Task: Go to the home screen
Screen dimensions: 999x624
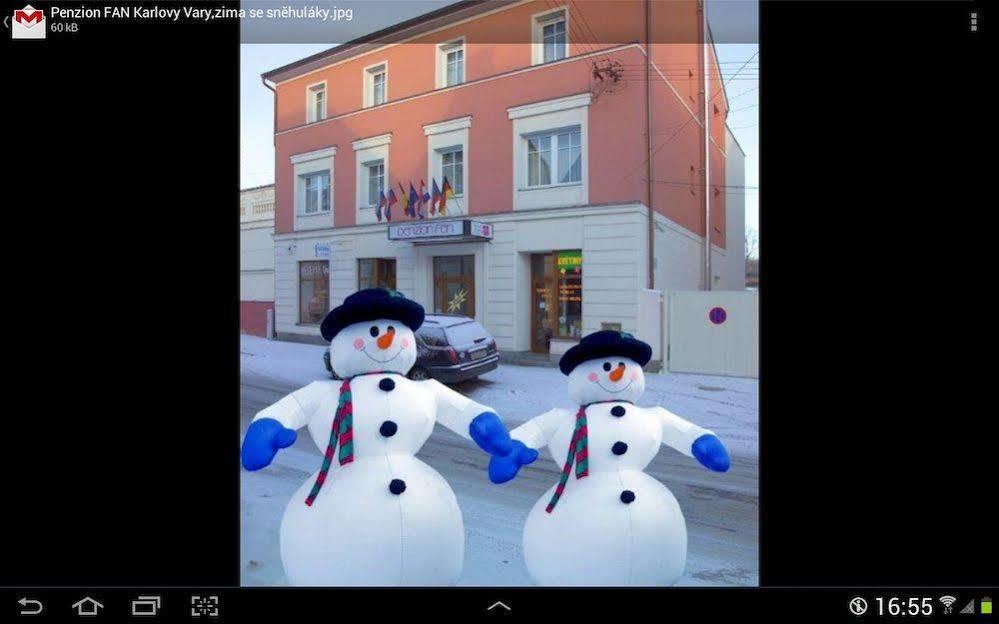Action: pyautogui.click(x=88, y=606)
